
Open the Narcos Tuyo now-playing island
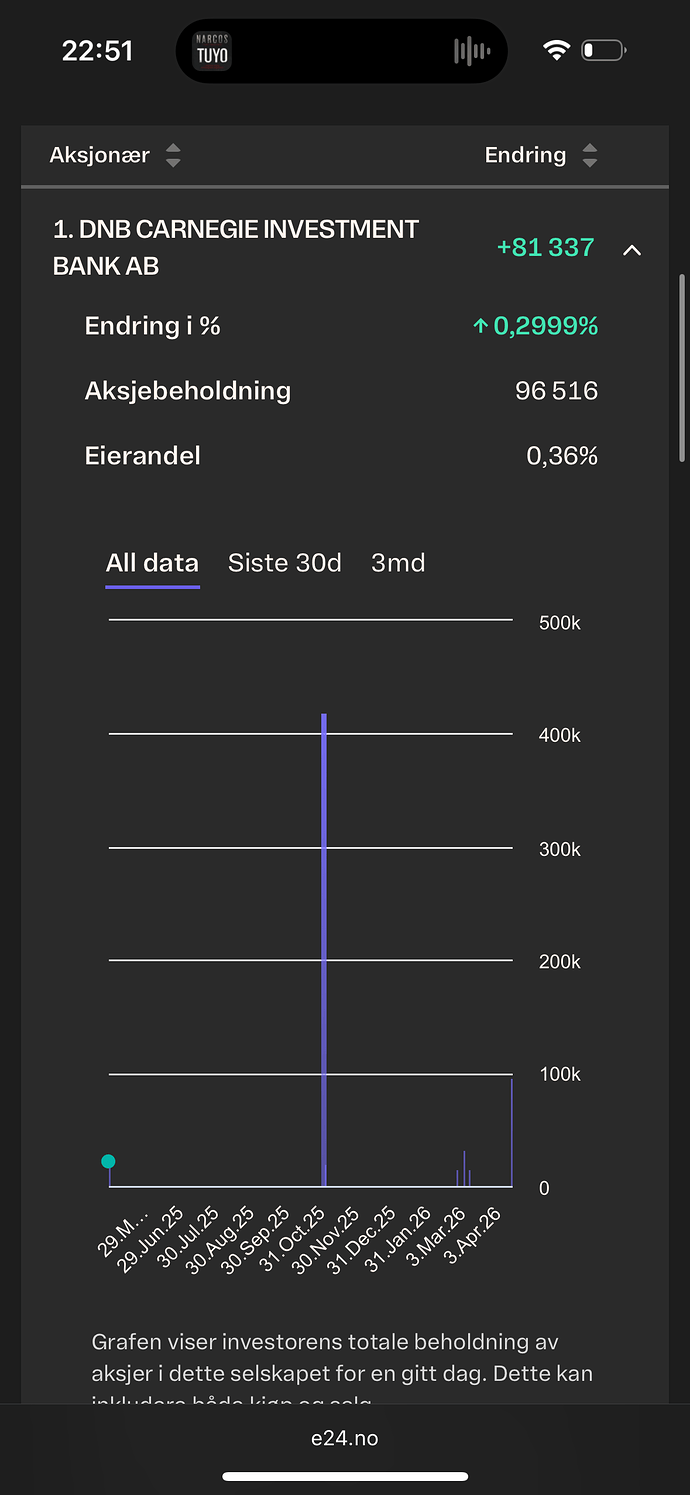click(342, 51)
